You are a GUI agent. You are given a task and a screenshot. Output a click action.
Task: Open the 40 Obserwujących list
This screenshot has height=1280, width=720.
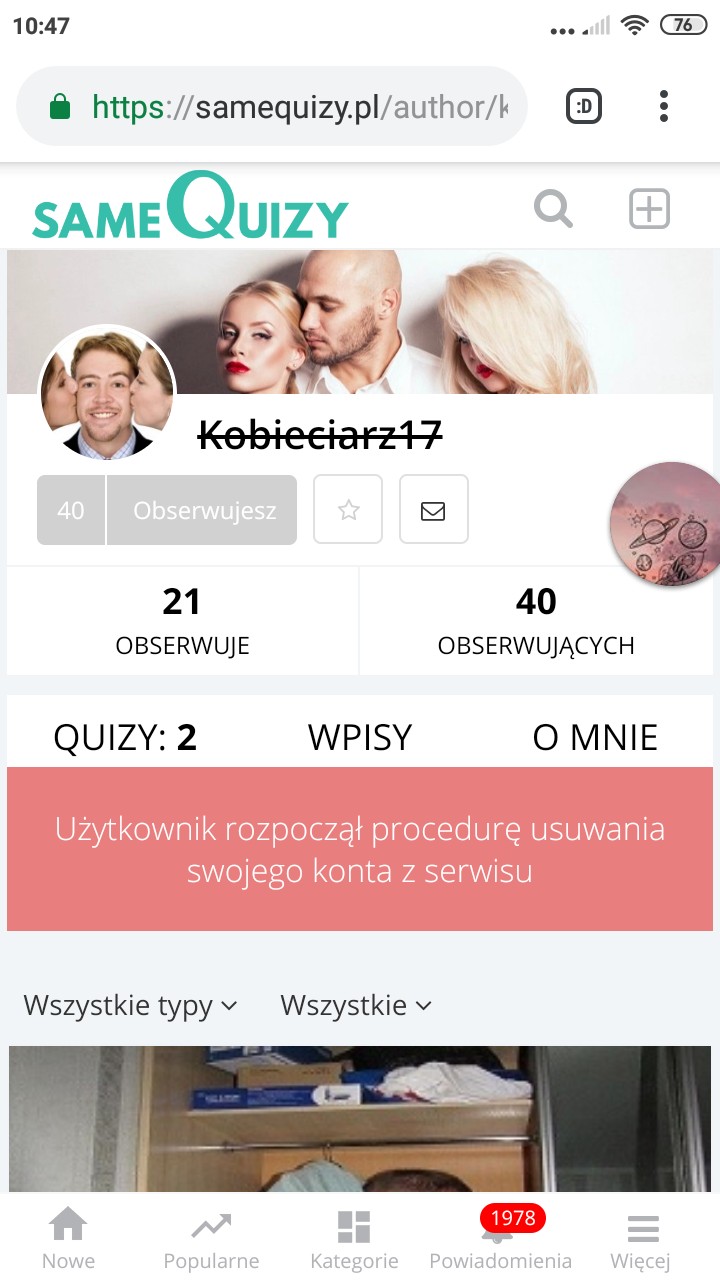536,621
